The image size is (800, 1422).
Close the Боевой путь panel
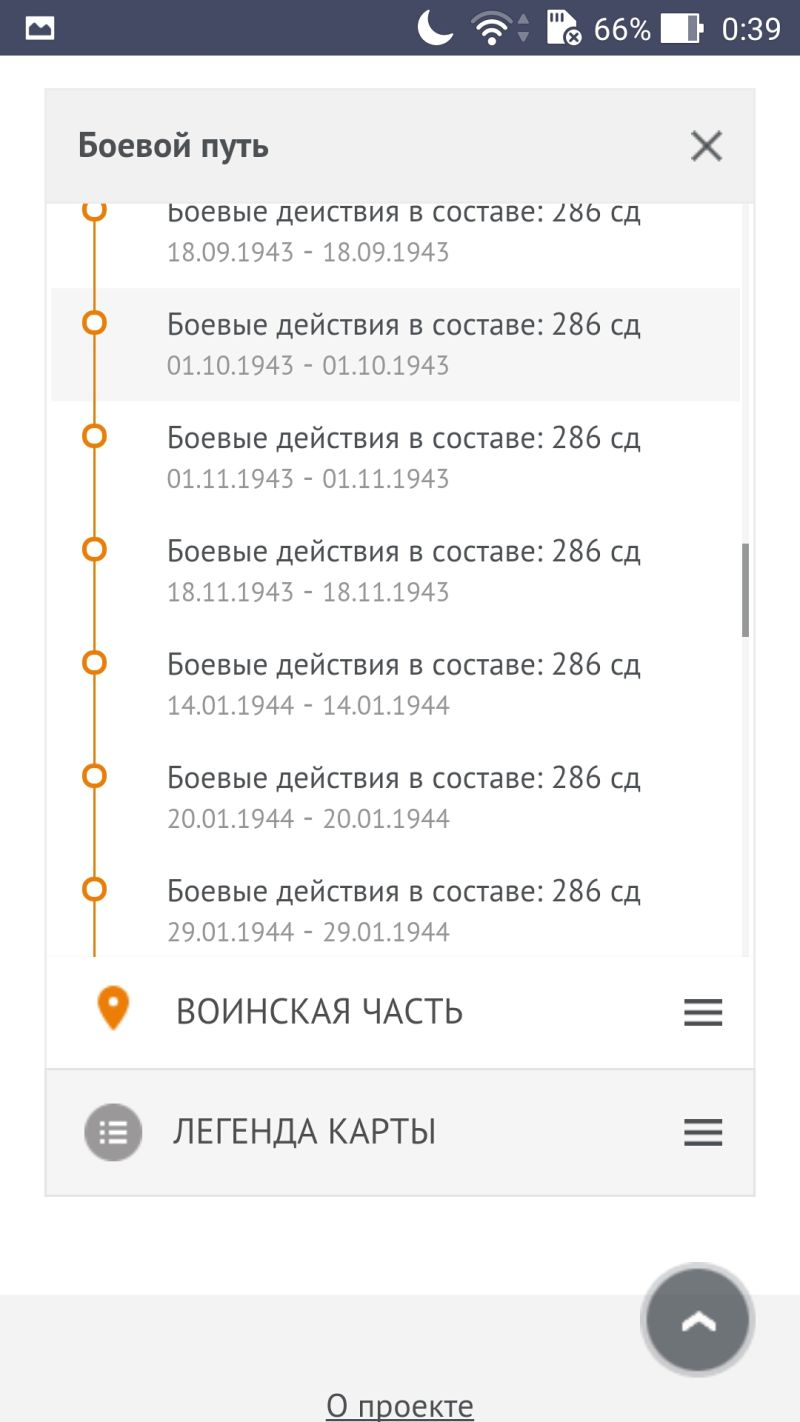(706, 147)
